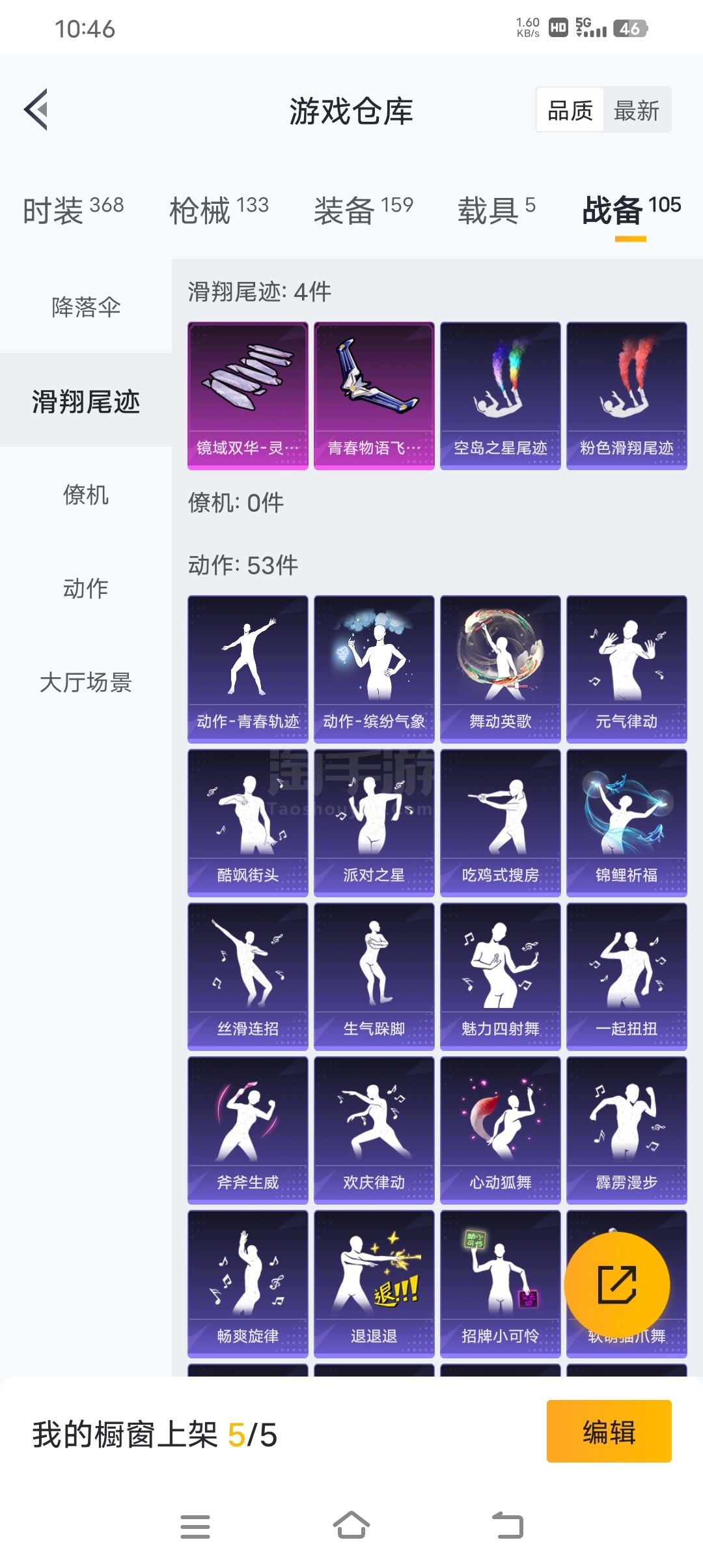Tap the yellow floating share button
This screenshot has height=1568, width=703.
(617, 1285)
